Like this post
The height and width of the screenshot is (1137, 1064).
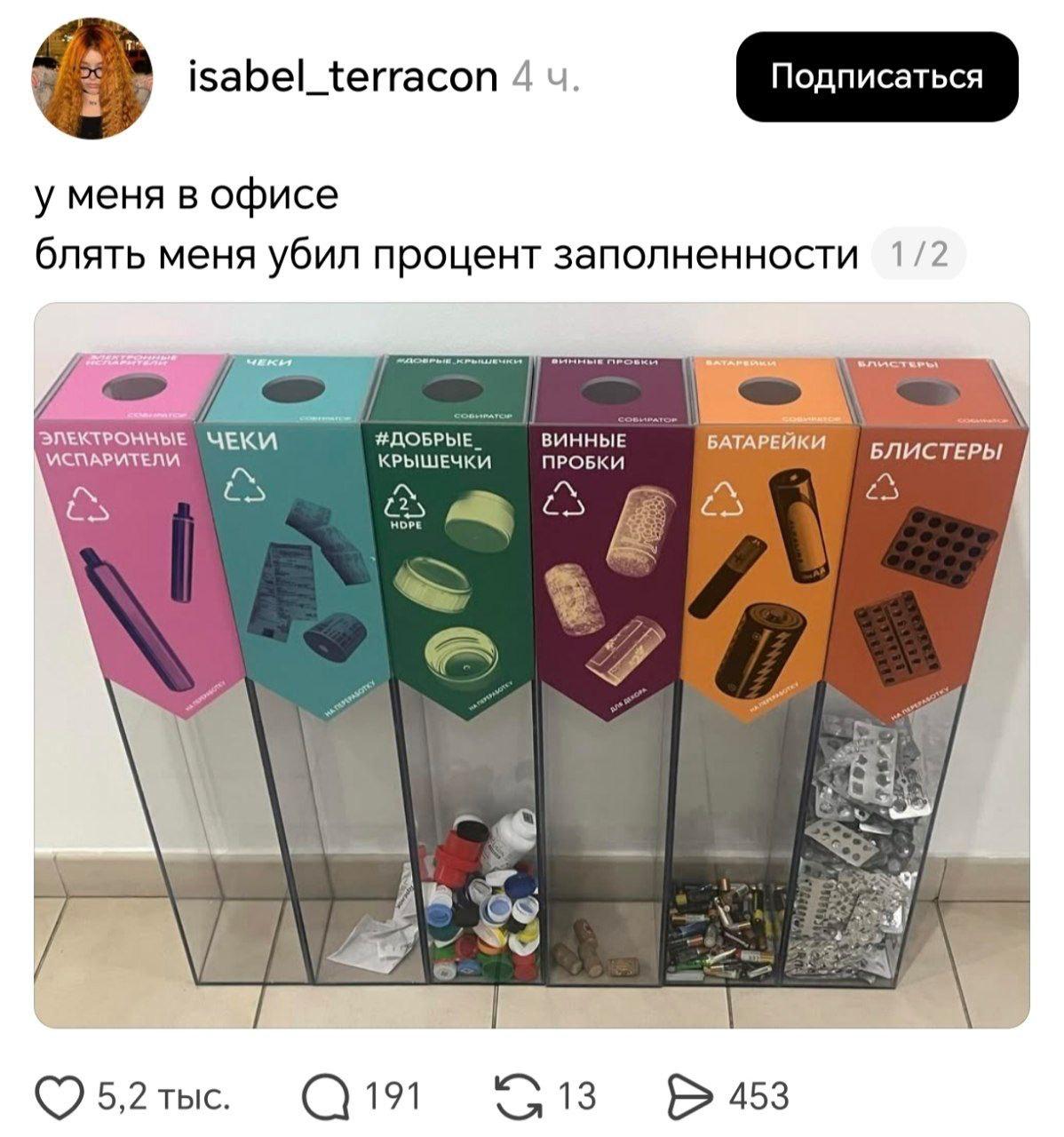58,1095
